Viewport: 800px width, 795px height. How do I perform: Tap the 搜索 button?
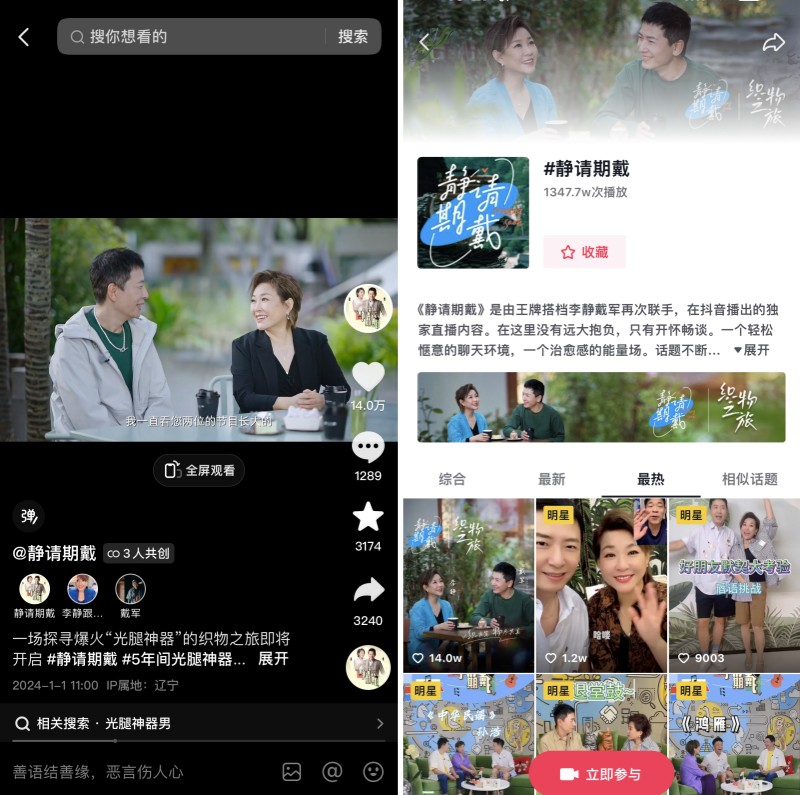click(353, 37)
